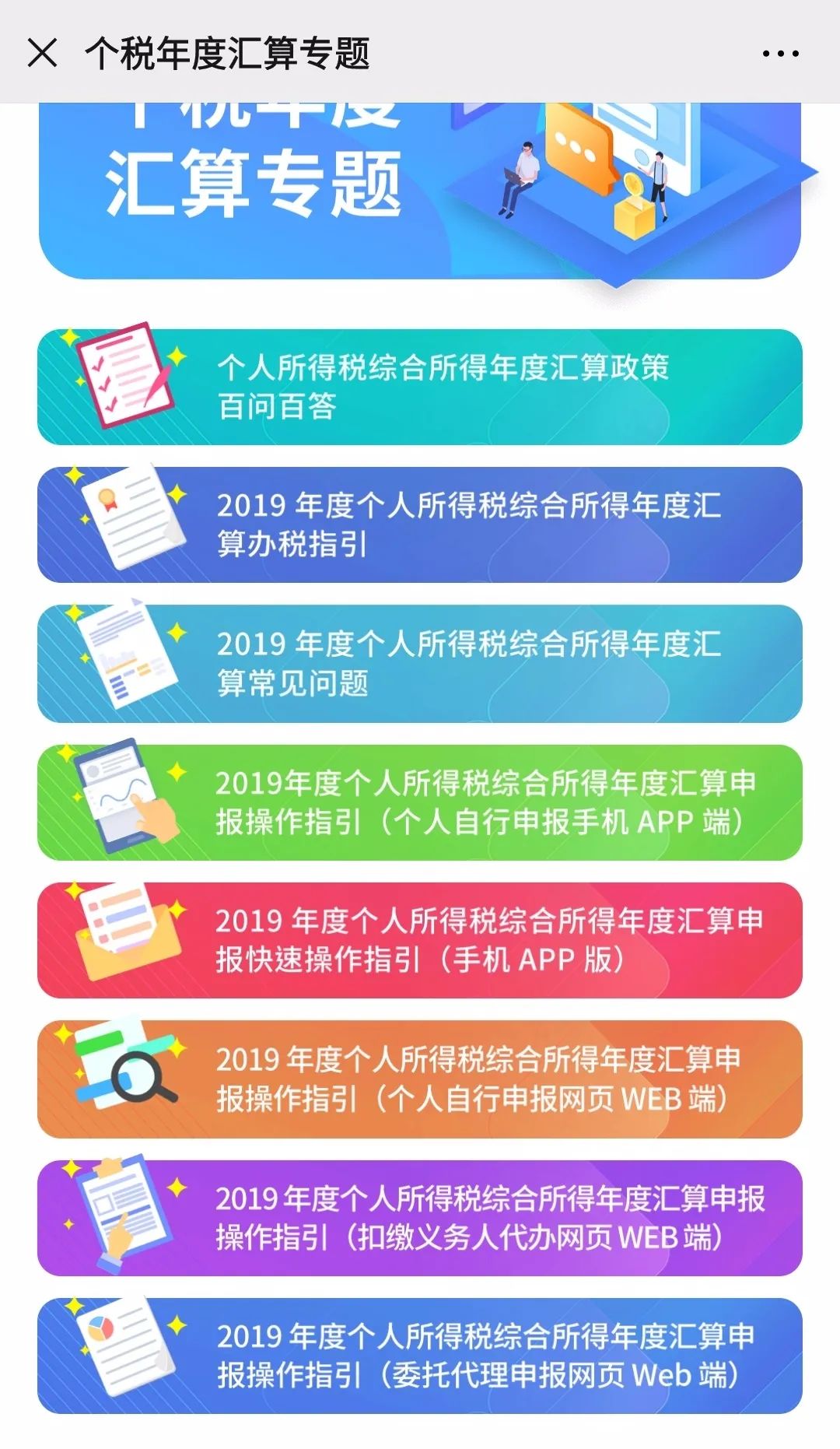Open 快速操作指引（手机 APP 版）card
Image resolution: width=840 pixels, height=1449 pixels.
(420, 940)
